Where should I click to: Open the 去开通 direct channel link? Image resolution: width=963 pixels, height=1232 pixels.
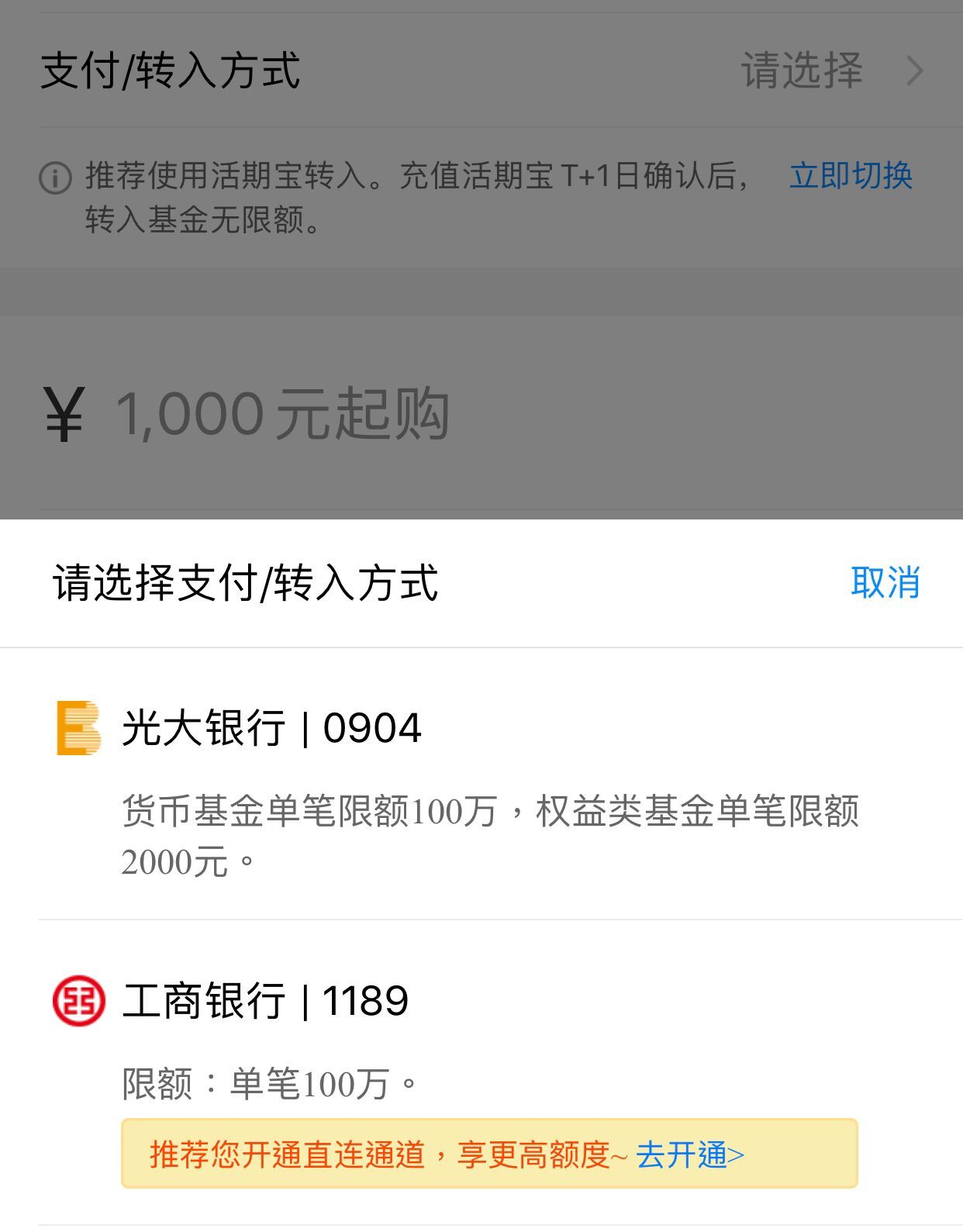(689, 1154)
